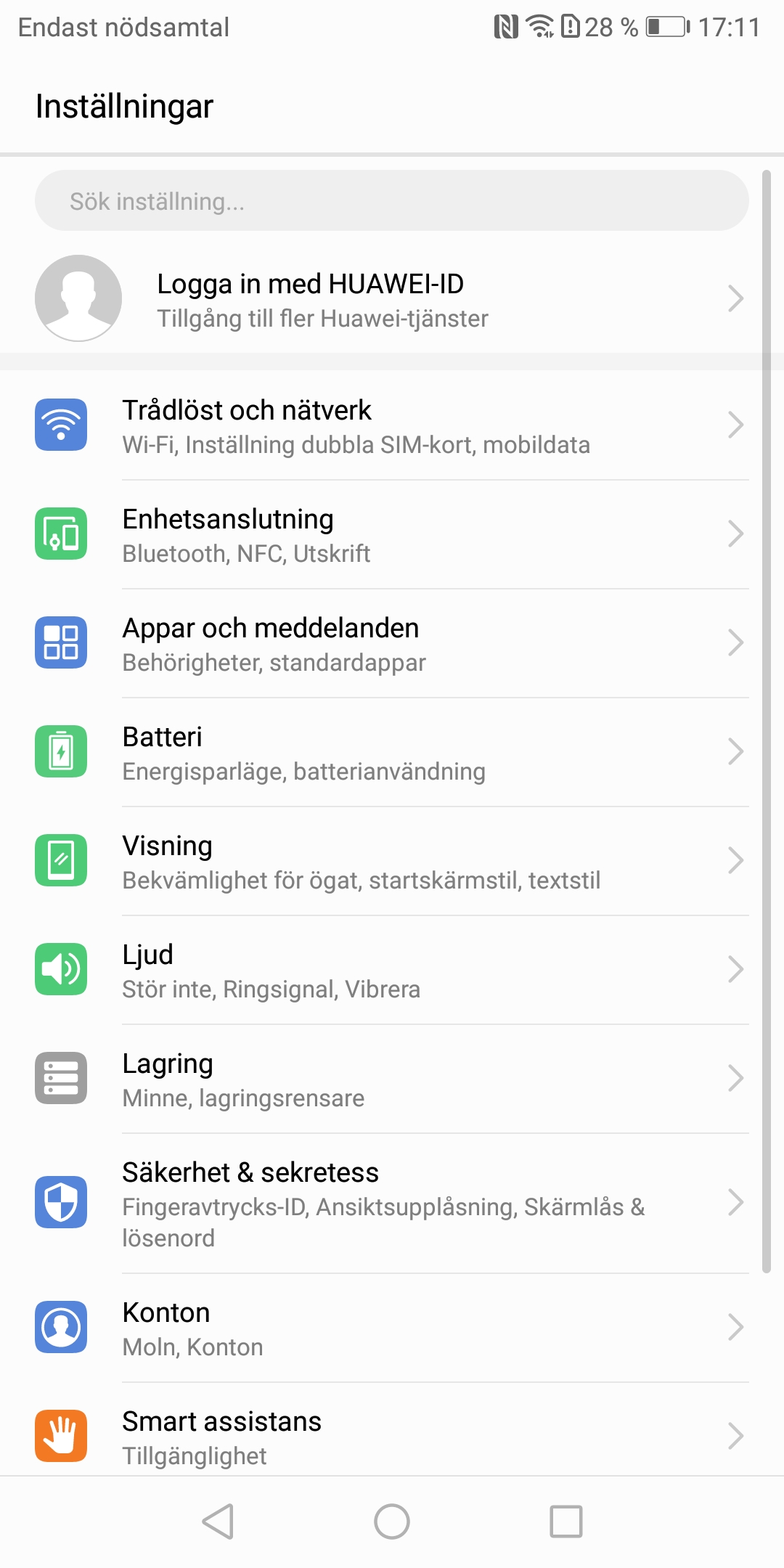The height and width of the screenshot is (1568, 784).
Task: Go to Enhetsanslutning settings
Action: pyautogui.click(x=392, y=535)
